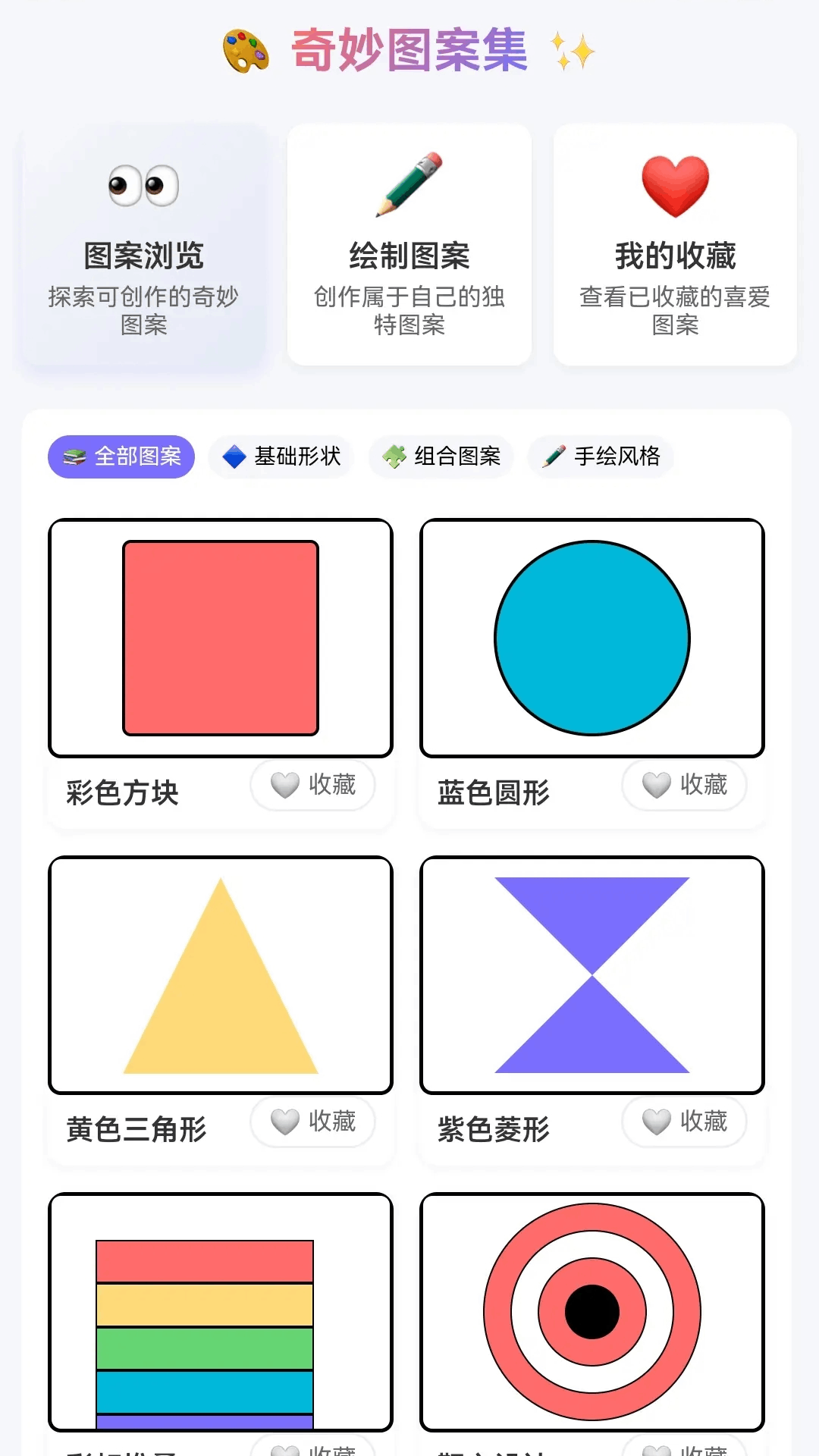Toggle the heart to favorite 蓝色圆形

point(683,786)
